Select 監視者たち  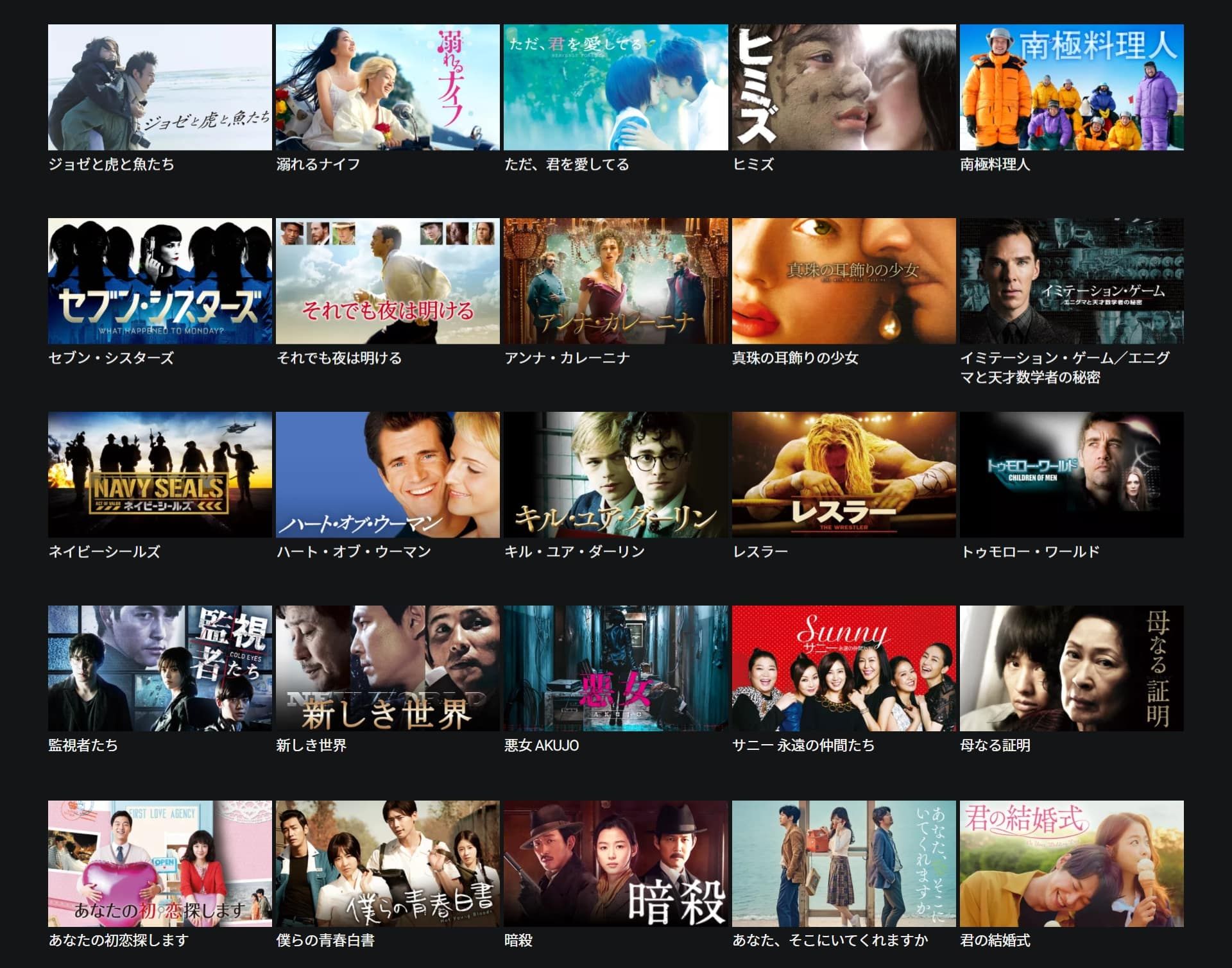pyautogui.click(x=160, y=668)
